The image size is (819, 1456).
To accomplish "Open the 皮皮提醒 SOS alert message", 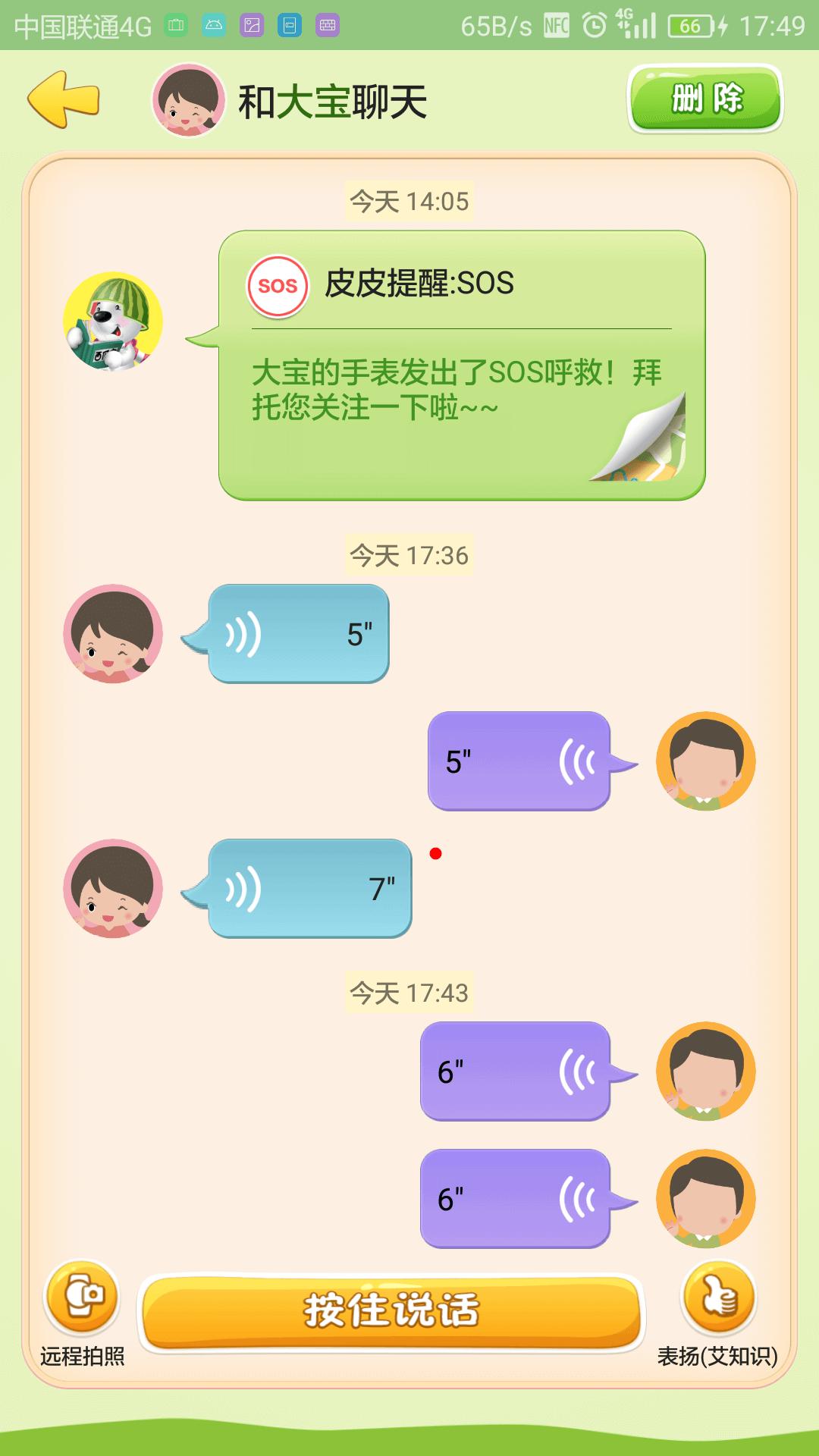I will [x=461, y=365].
